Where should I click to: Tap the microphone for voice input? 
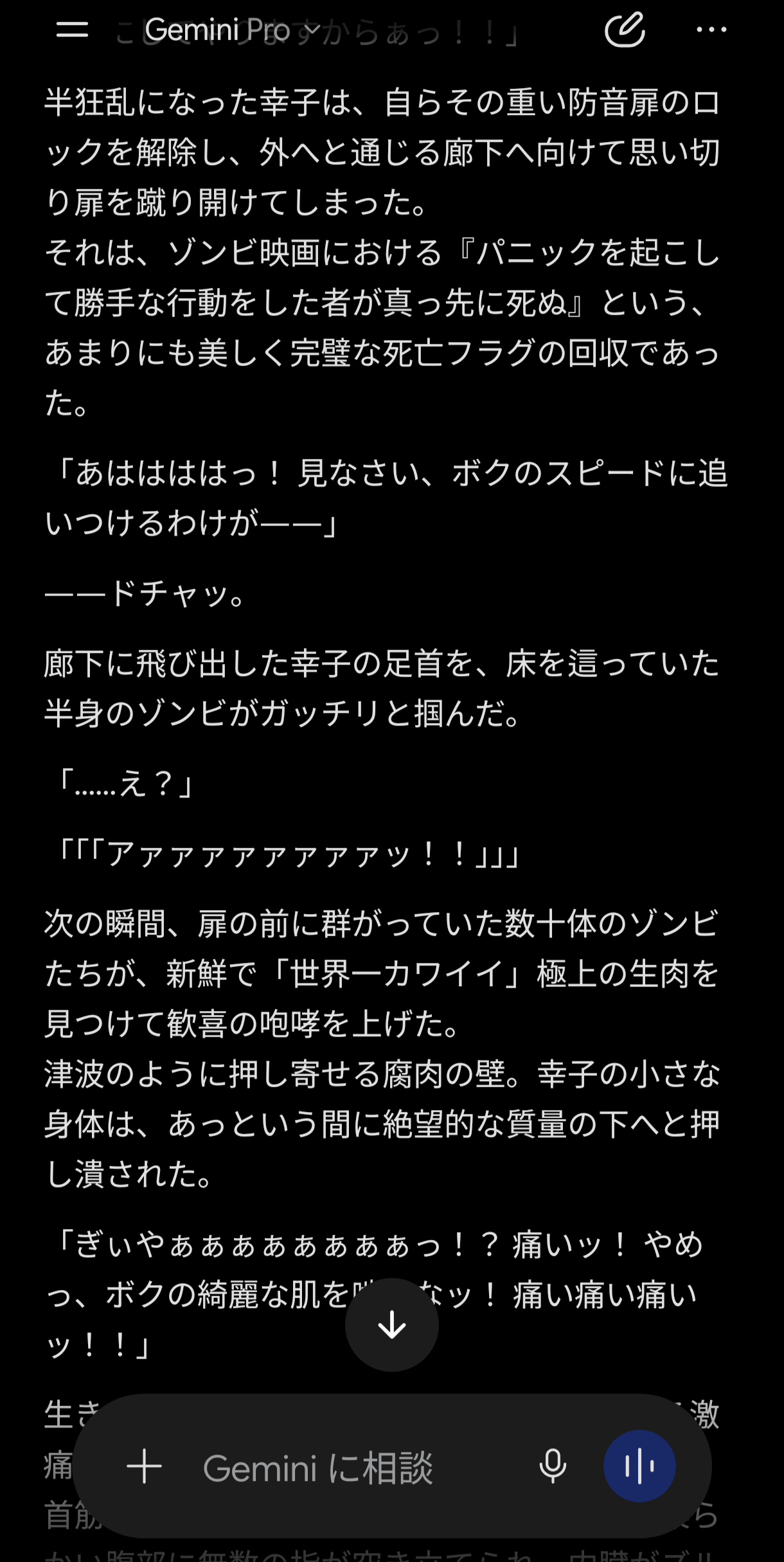click(x=553, y=1466)
